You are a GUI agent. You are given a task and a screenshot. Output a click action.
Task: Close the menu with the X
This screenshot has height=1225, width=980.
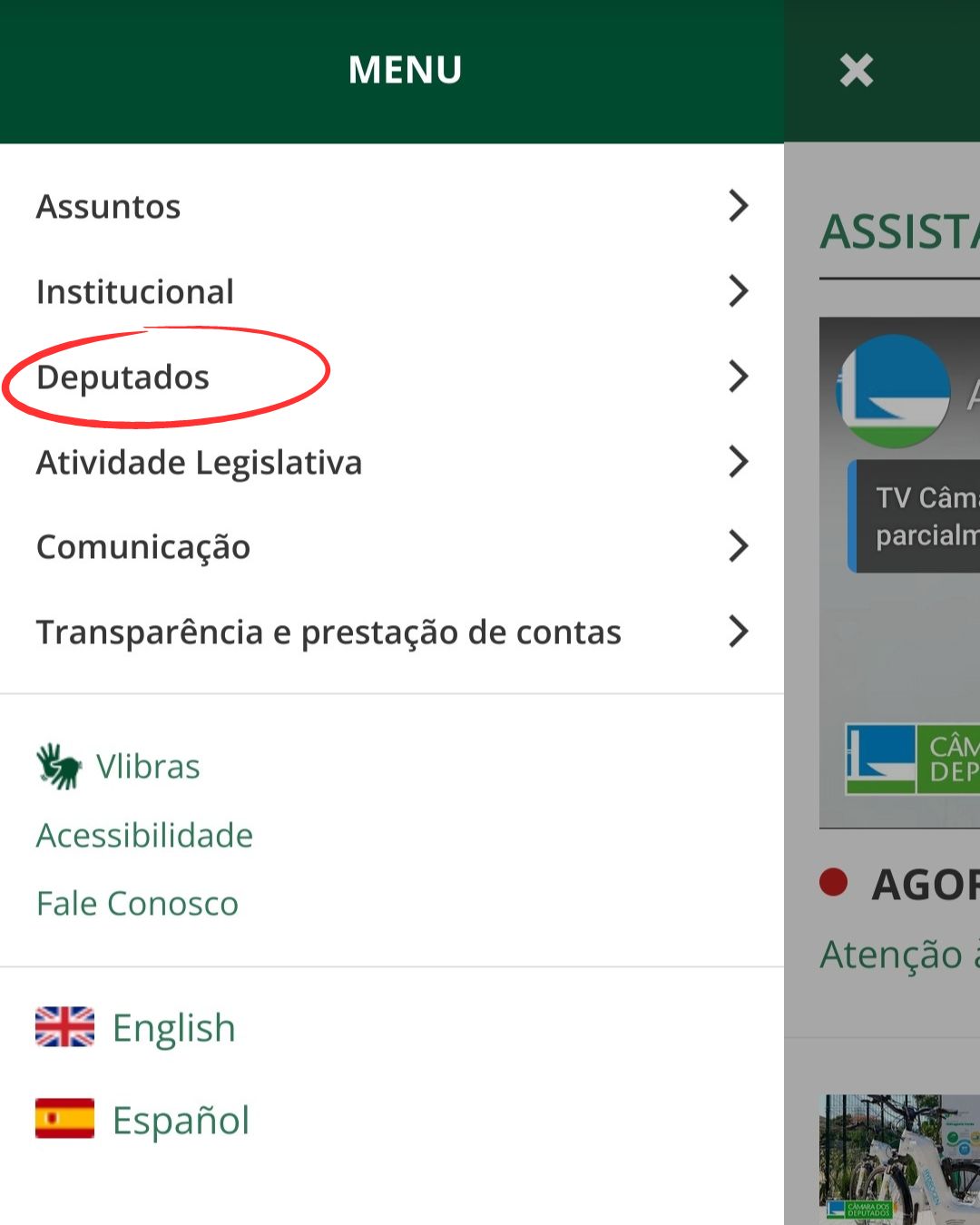pyautogui.click(x=856, y=70)
